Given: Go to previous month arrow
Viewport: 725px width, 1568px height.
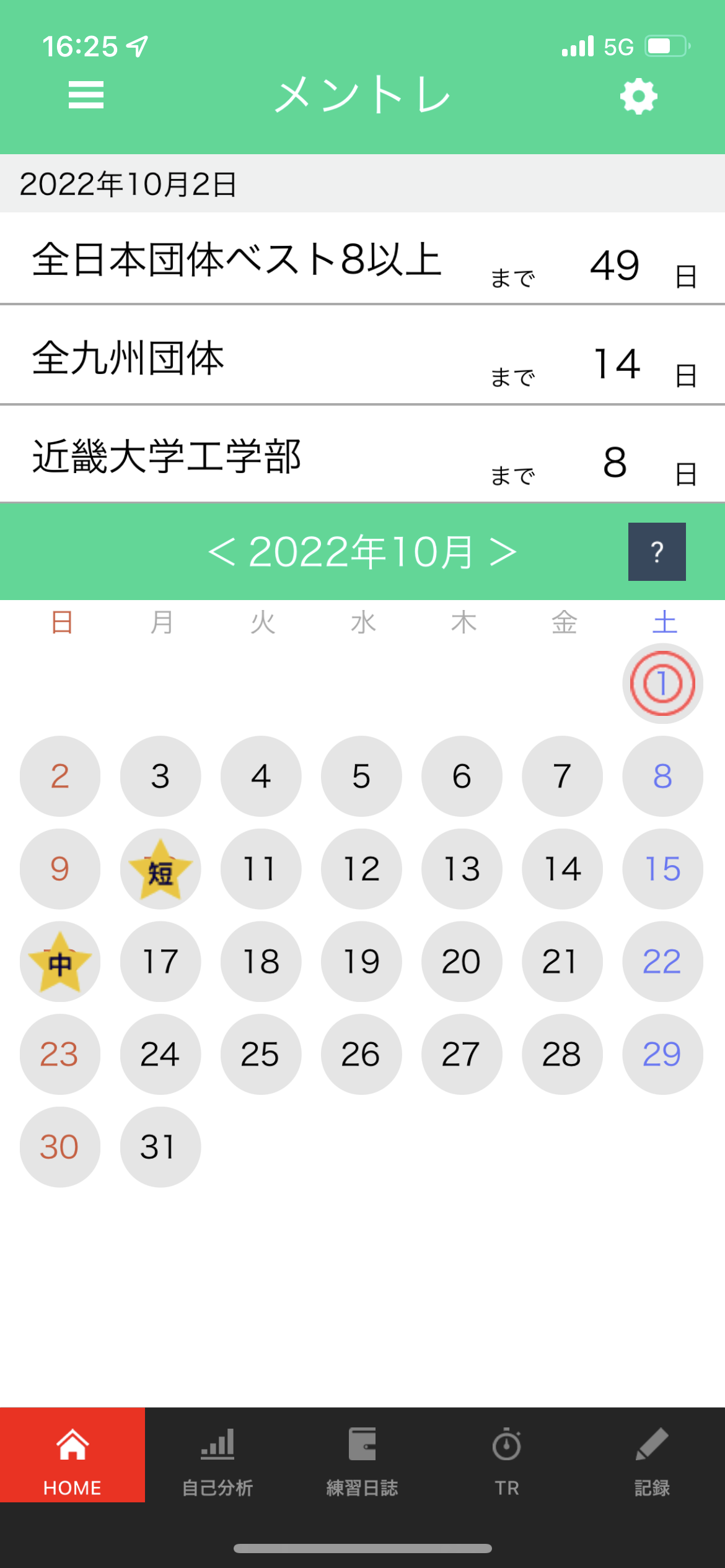Looking at the screenshot, I should pos(221,552).
